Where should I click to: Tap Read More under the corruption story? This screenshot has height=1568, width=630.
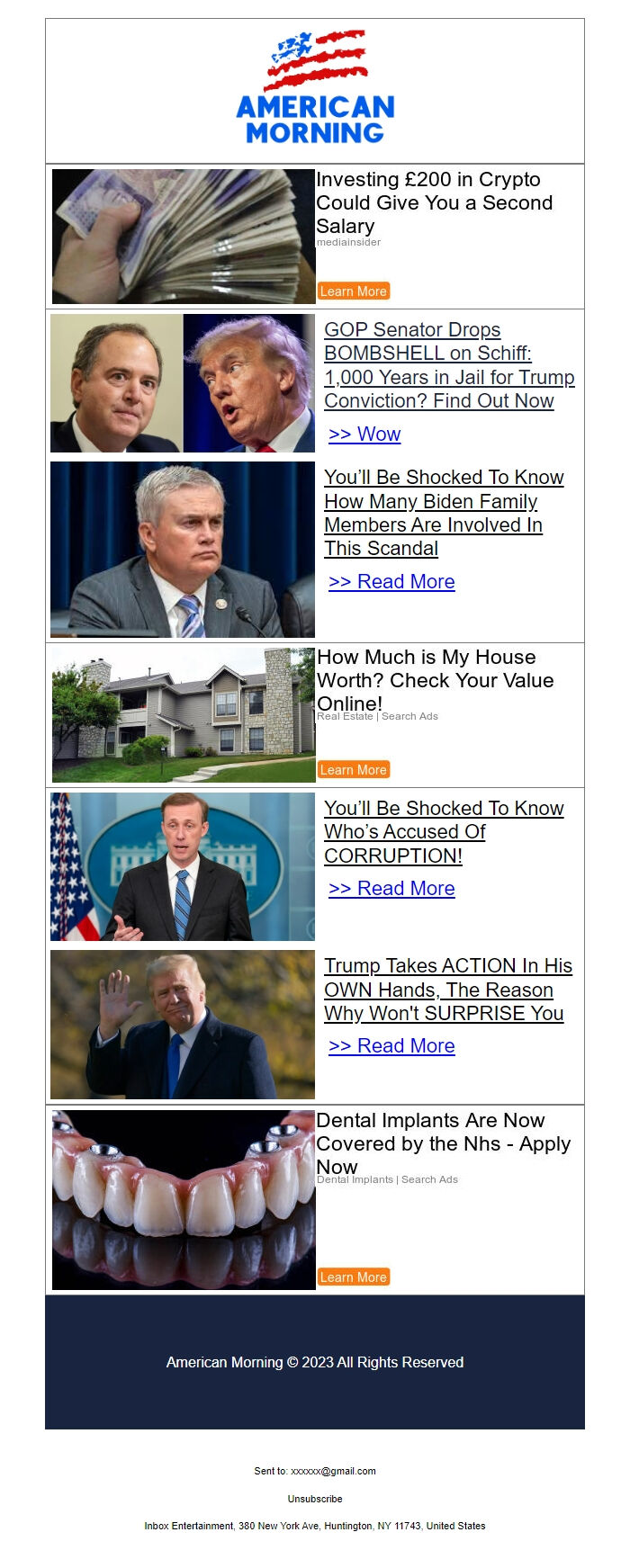pos(391,889)
